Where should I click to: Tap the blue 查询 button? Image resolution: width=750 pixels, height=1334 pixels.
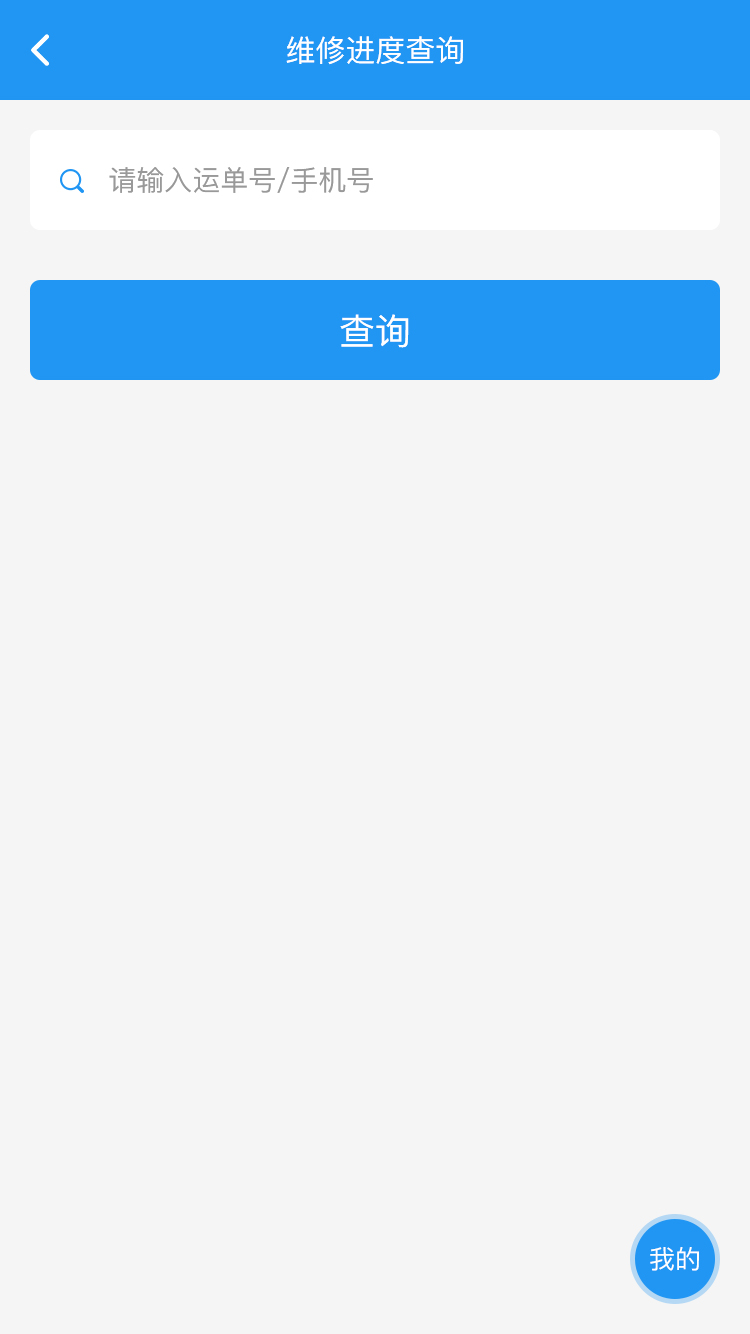(375, 330)
